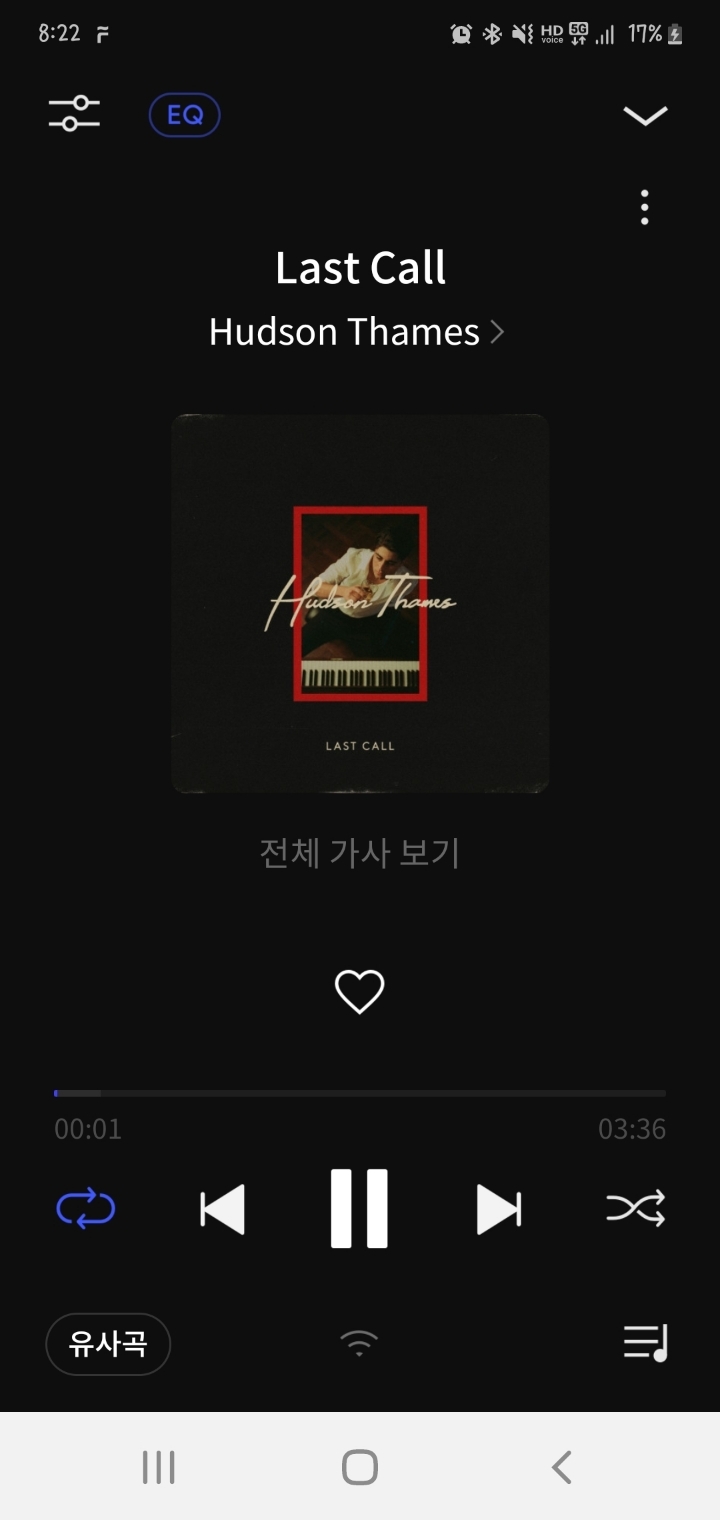Image resolution: width=720 pixels, height=1520 pixels.
Task: Go to the system home screen
Action: click(x=360, y=1467)
